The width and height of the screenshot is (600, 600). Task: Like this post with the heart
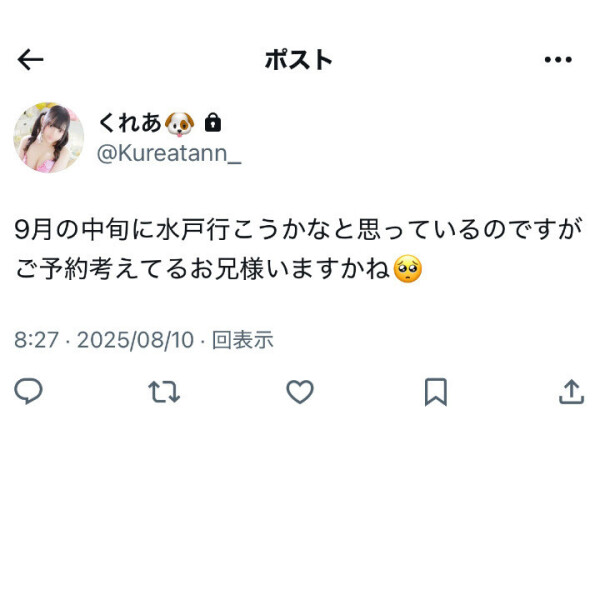click(x=300, y=391)
